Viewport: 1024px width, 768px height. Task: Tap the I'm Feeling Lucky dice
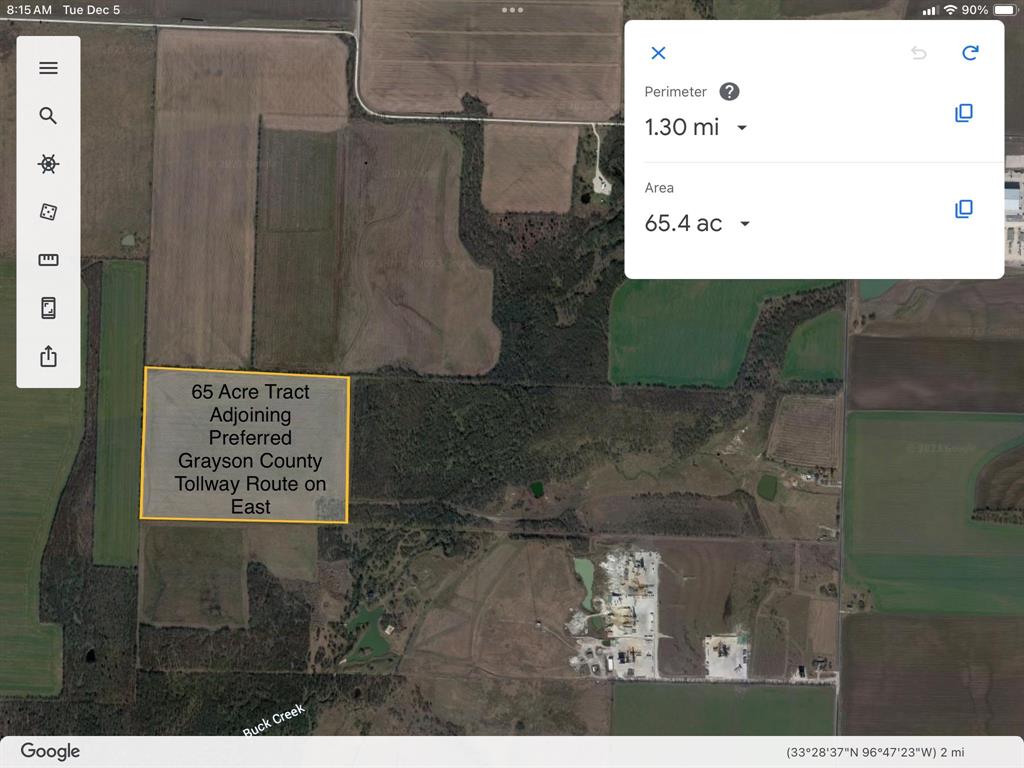pyautogui.click(x=48, y=212)
